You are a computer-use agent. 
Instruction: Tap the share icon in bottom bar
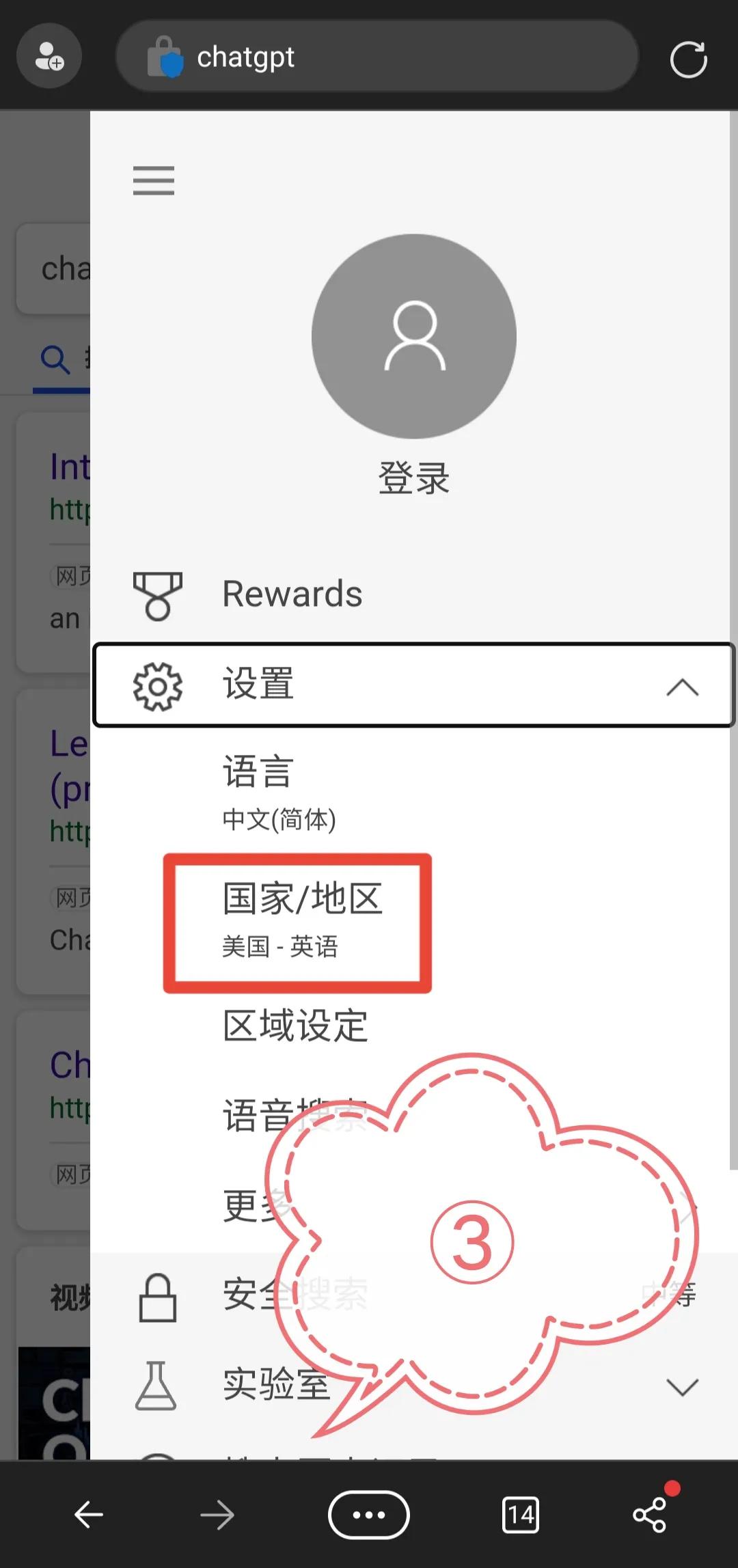(x=650, y=1515)
